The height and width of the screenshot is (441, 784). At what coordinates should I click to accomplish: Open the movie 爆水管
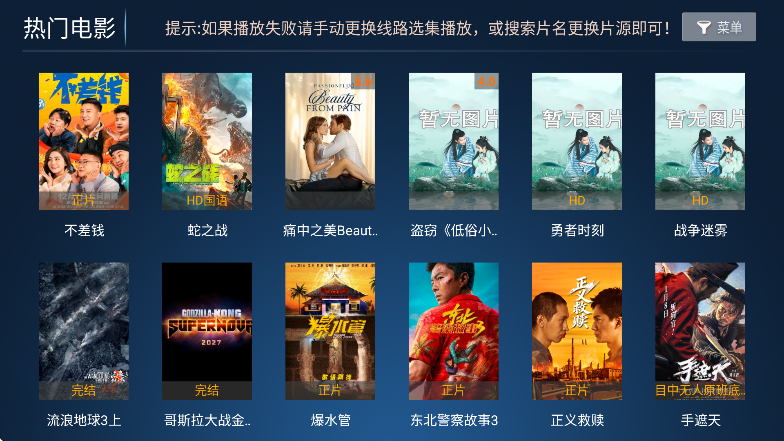[x=330, y=331]
